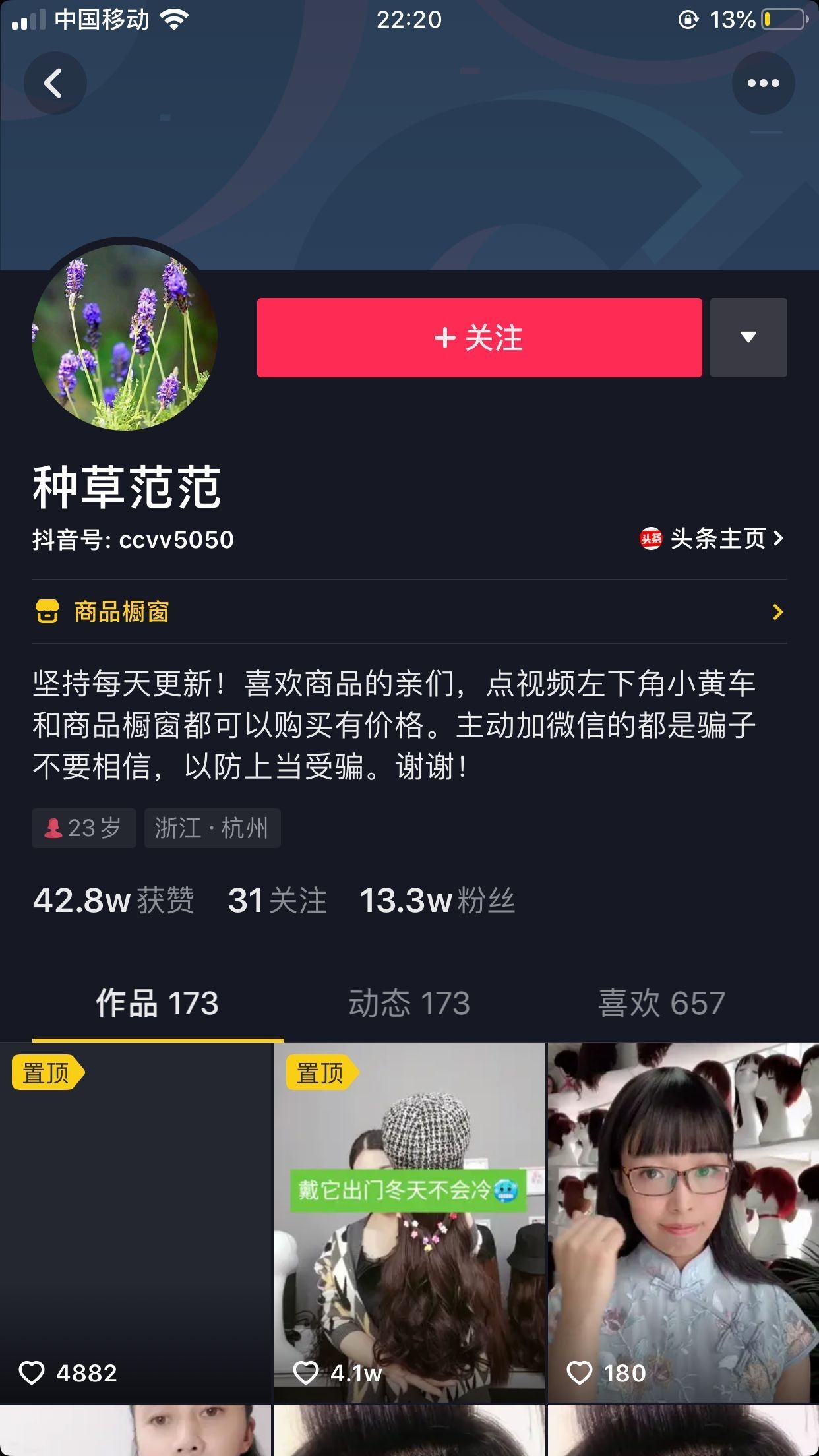Open the lavender profile avatar
The height and width of the screenshot is (1456, 819).
pyautogui.click(x=125, y=336)
